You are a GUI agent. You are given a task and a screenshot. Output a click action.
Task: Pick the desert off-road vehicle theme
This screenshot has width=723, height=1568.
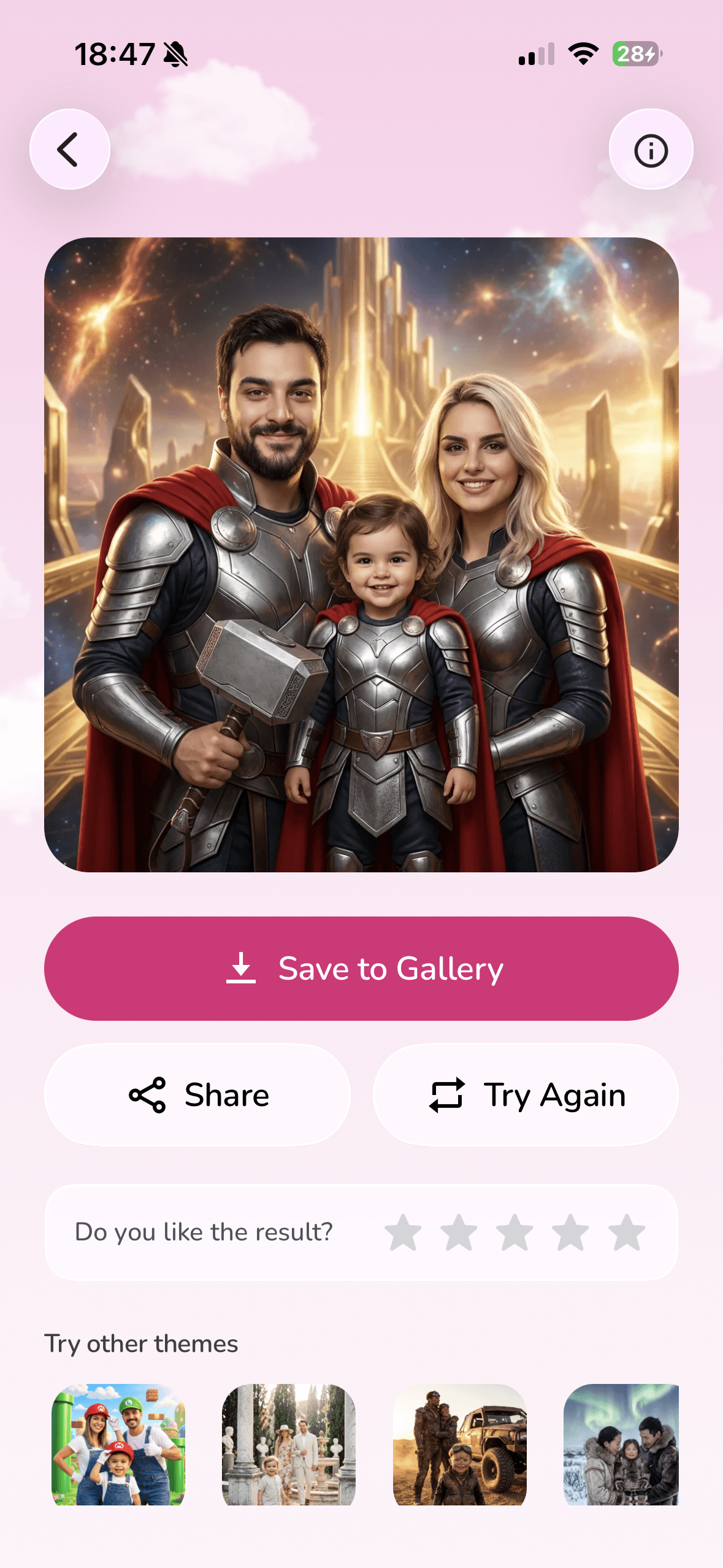[x=459, y=1444]
